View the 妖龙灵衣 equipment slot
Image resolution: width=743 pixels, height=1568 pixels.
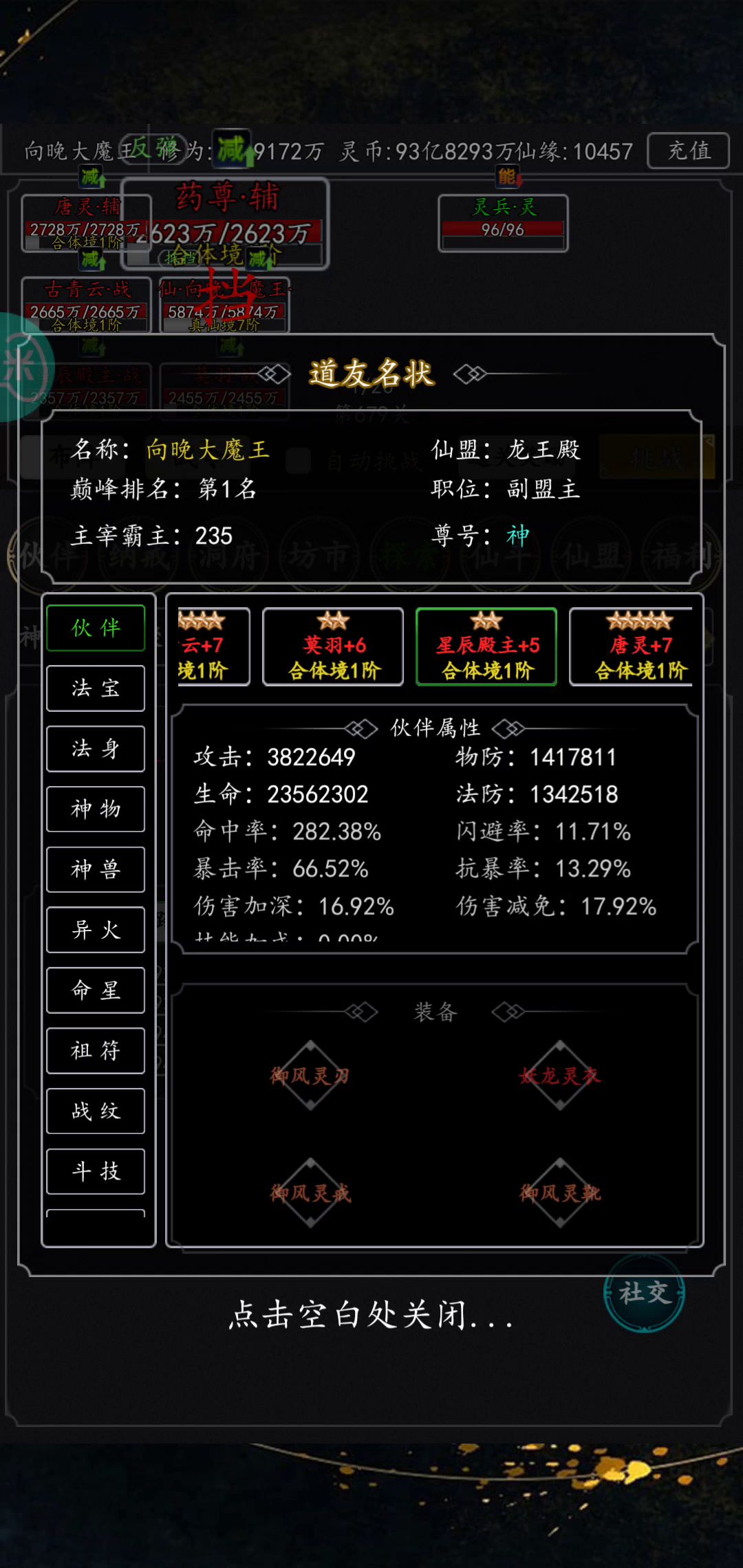pos(560,1076)
